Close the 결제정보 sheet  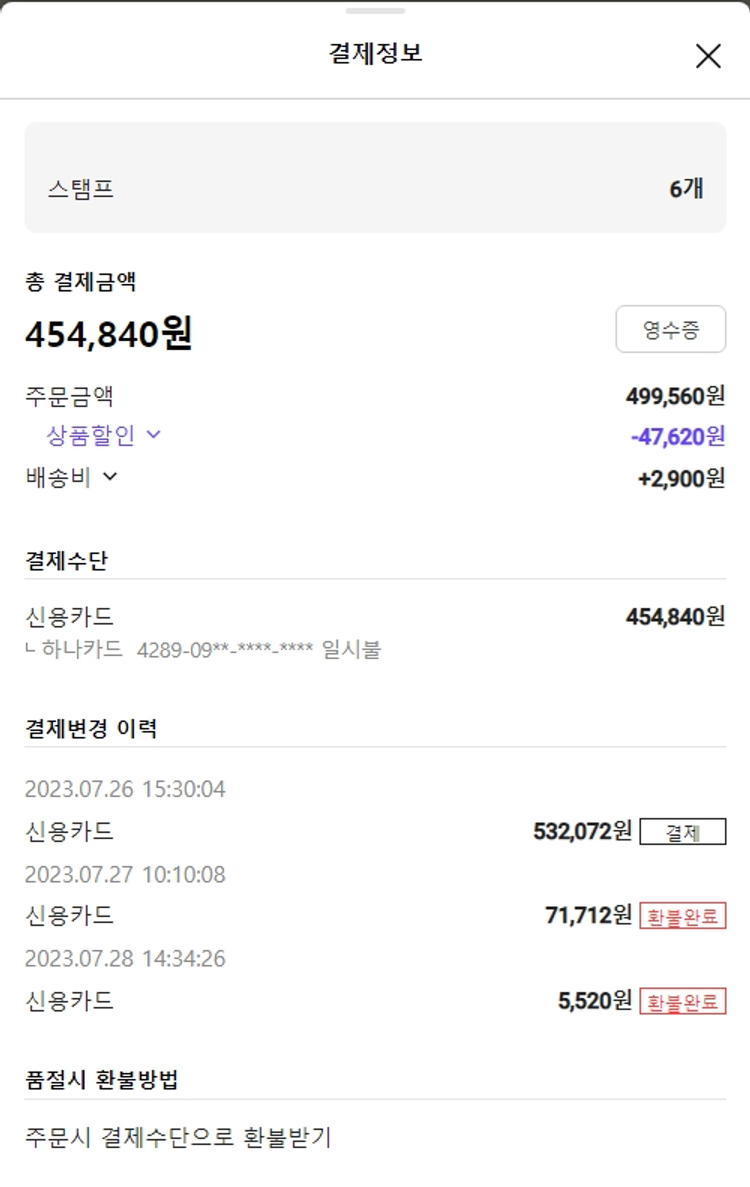pyautogui.click(x=708, y=56)
